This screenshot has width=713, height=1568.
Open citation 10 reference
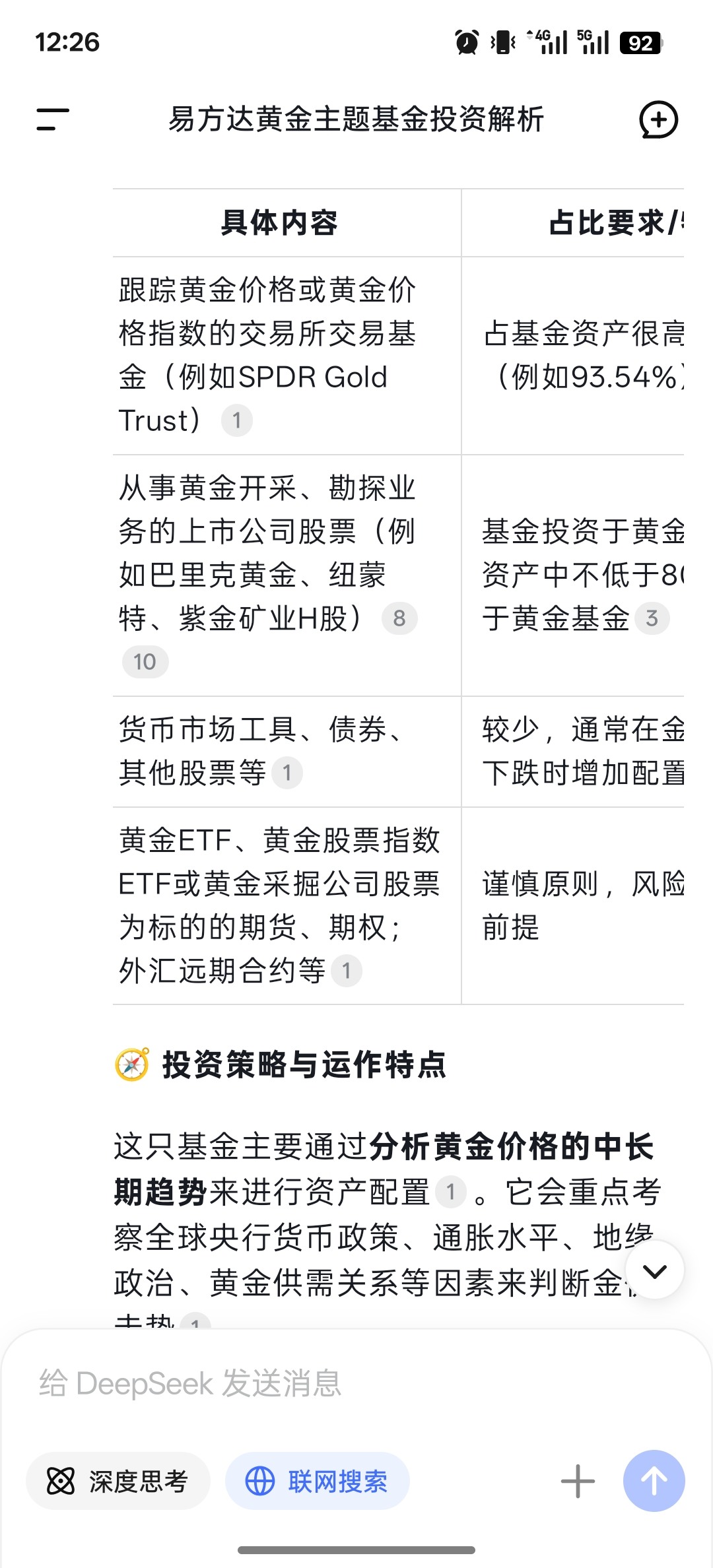(145, 662)
